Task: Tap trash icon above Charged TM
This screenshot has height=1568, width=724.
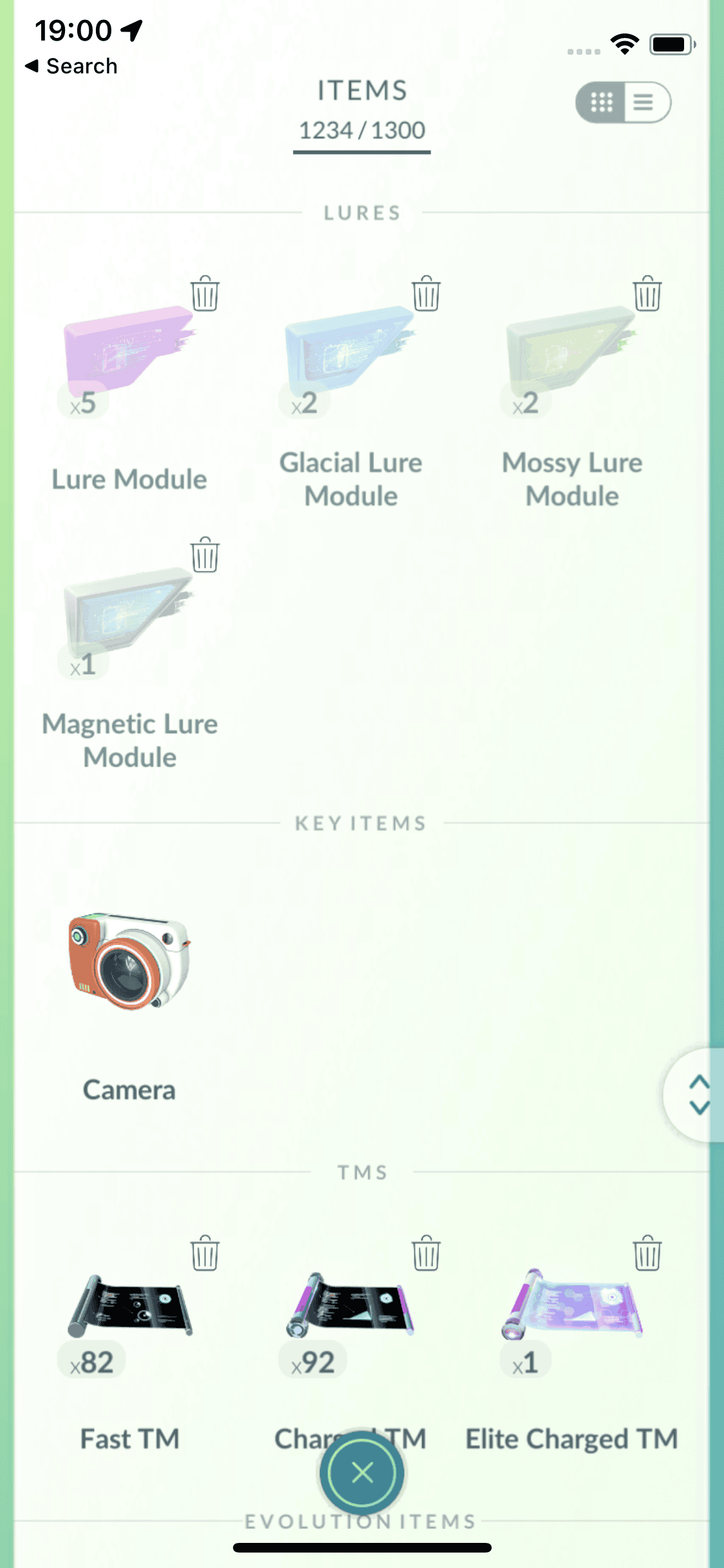Action: tap(426, 1253)
